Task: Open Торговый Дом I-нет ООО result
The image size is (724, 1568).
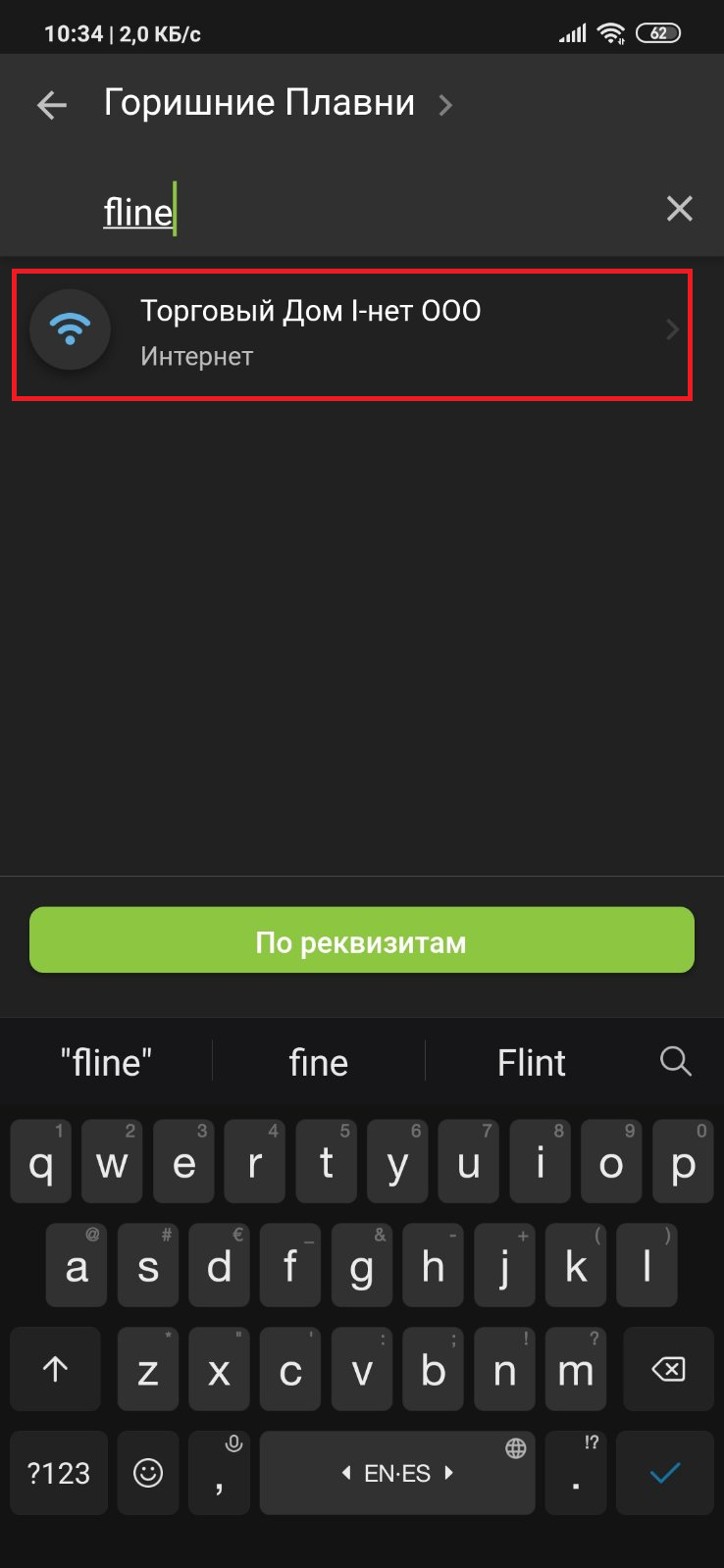Action: (351, 333)
